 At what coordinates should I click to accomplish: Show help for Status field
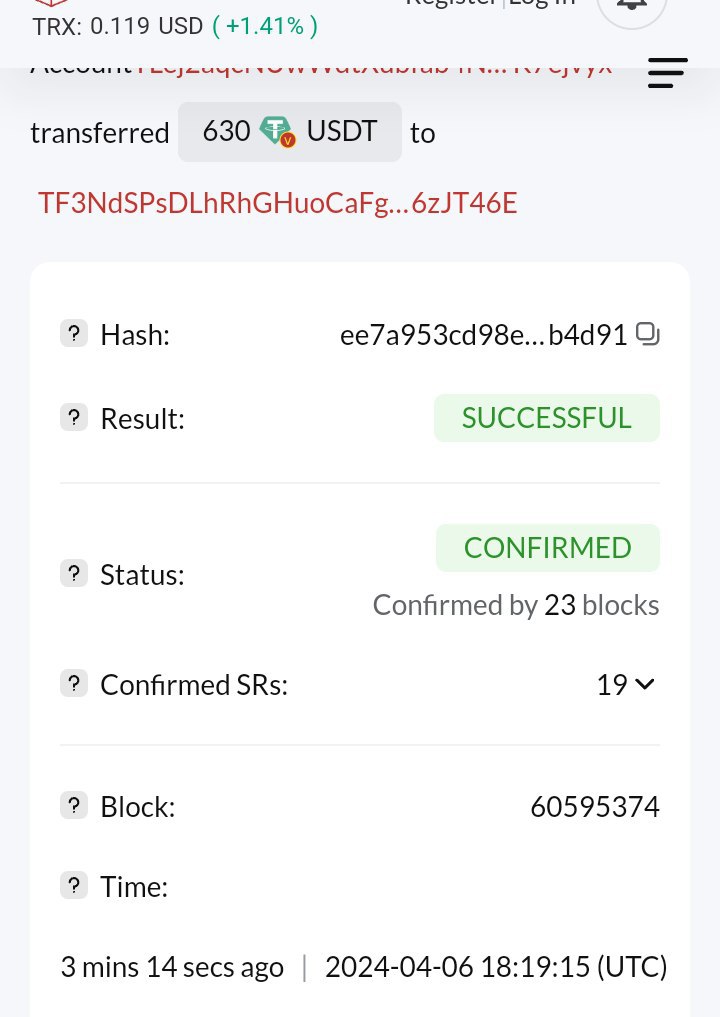tap(73, 574)
